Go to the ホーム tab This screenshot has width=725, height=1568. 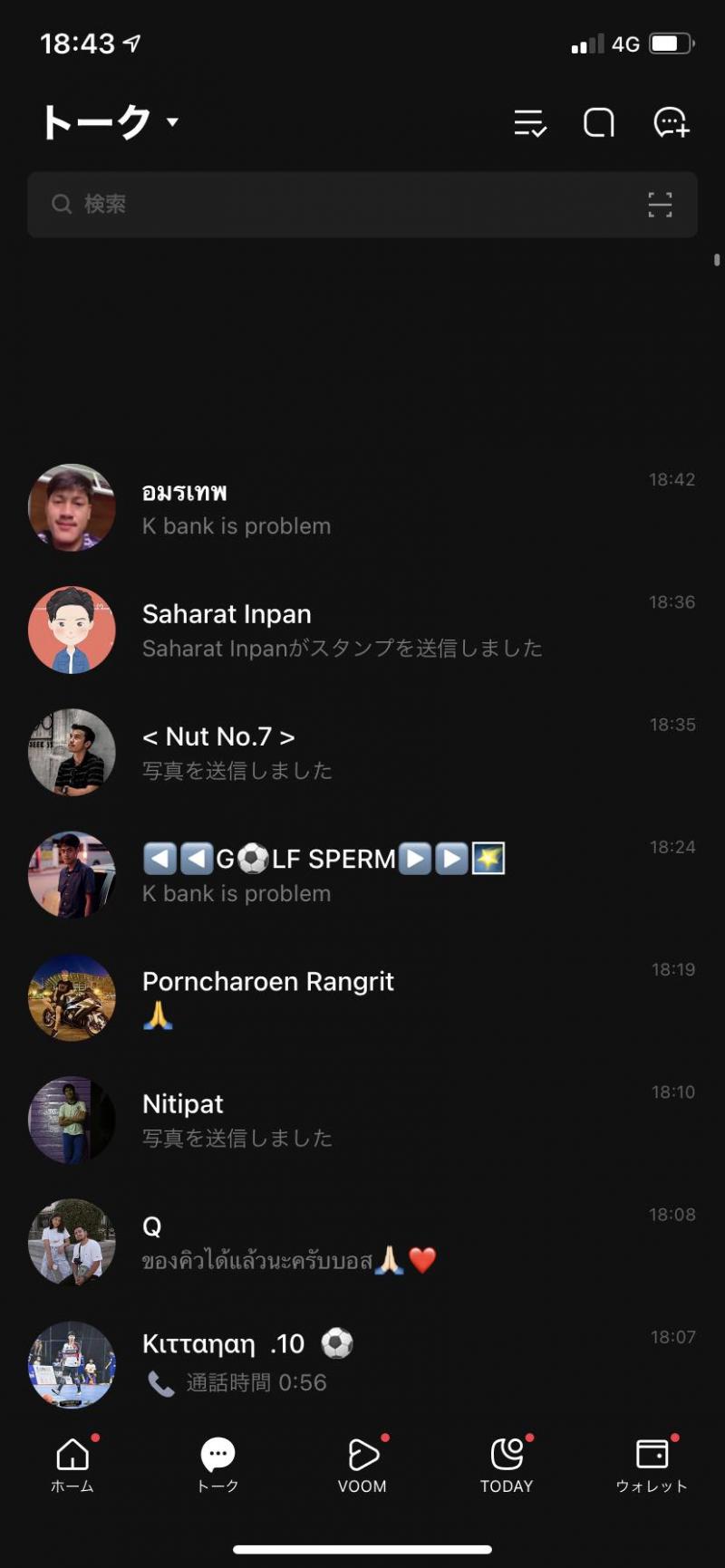(x=72, y=1464)
